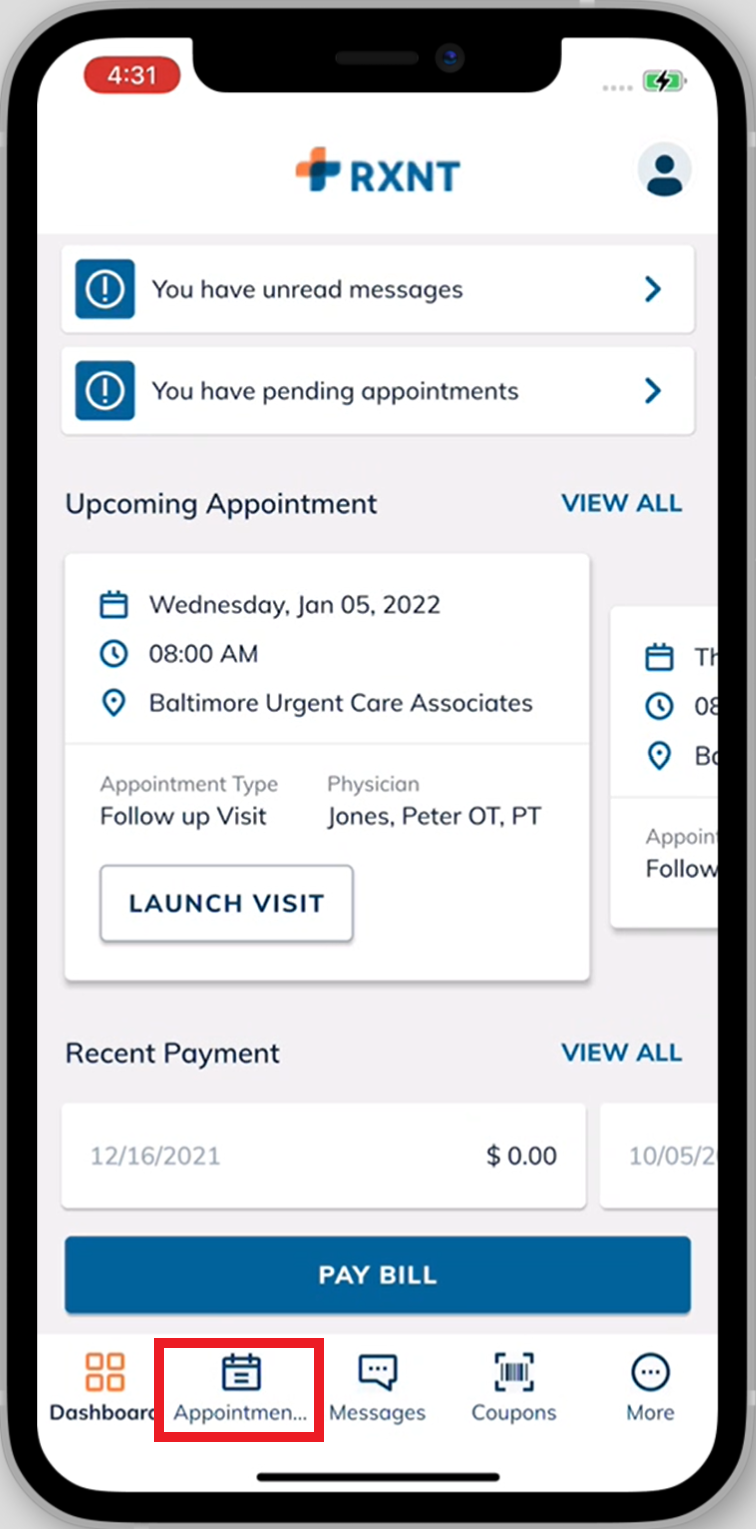Open the unread messages alert

[377, 290]
